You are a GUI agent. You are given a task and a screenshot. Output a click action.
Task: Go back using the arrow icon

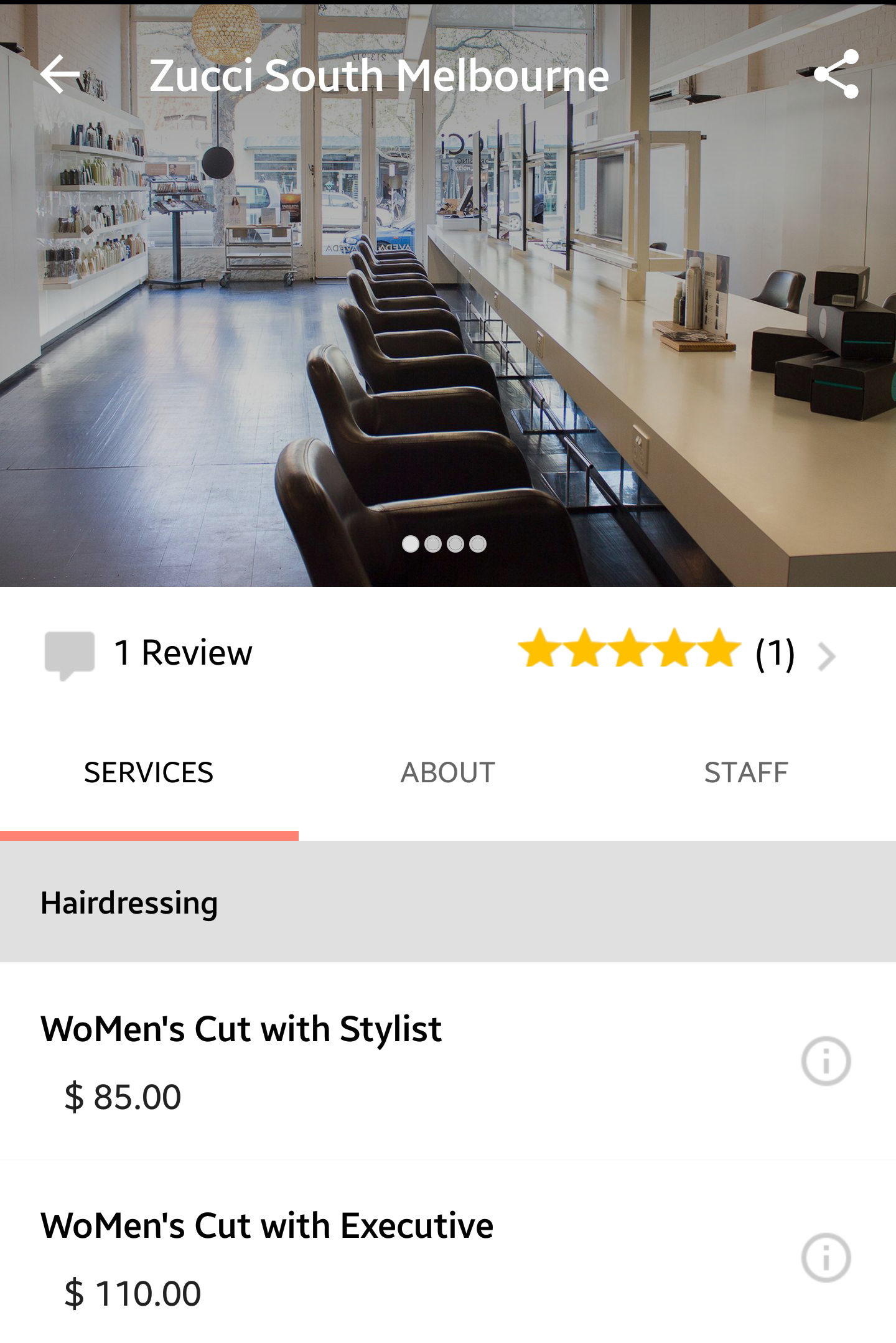click(60, 75)
